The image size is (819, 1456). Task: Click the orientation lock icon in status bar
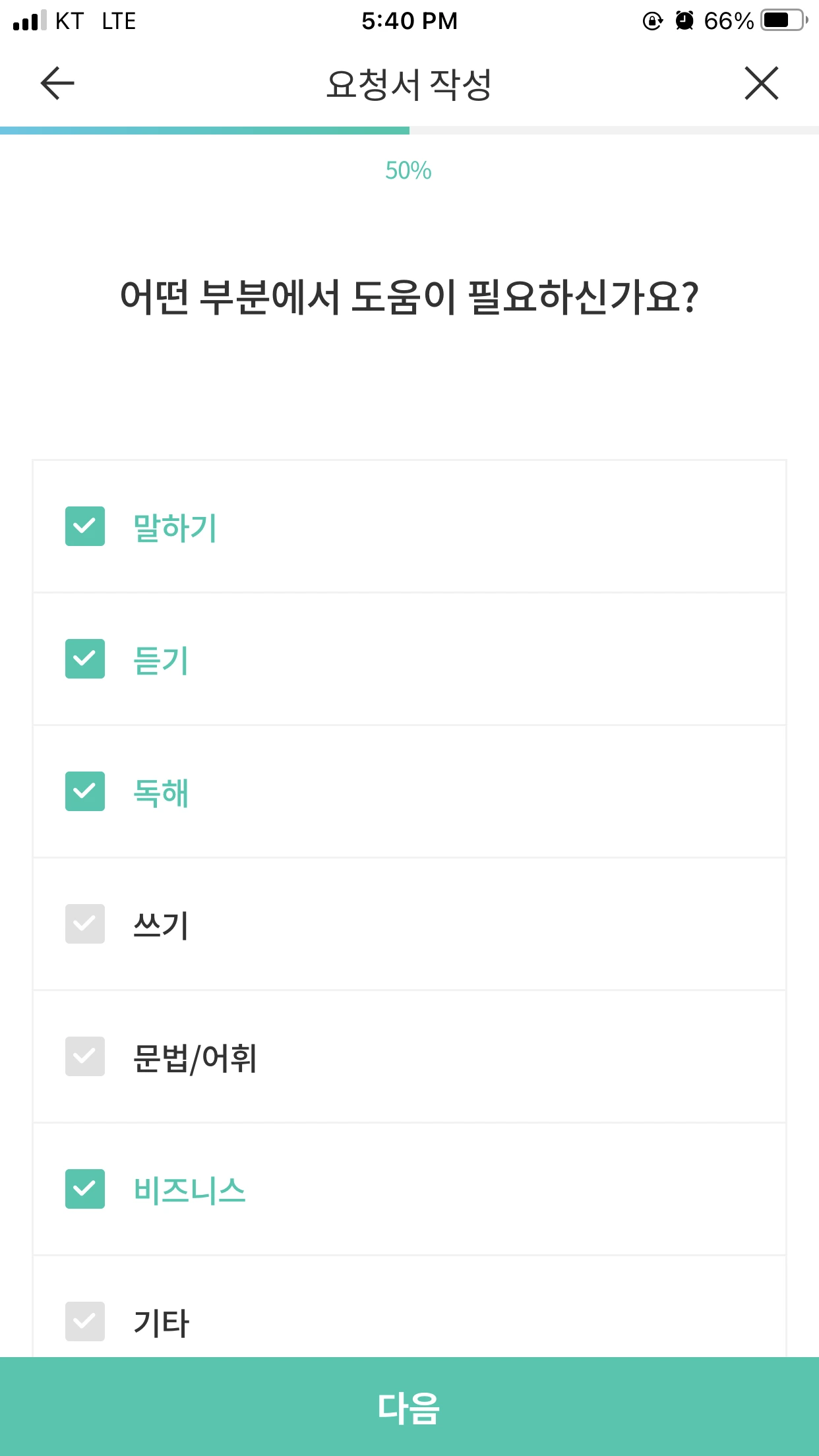pyautogui.click(x=652, y=20)
